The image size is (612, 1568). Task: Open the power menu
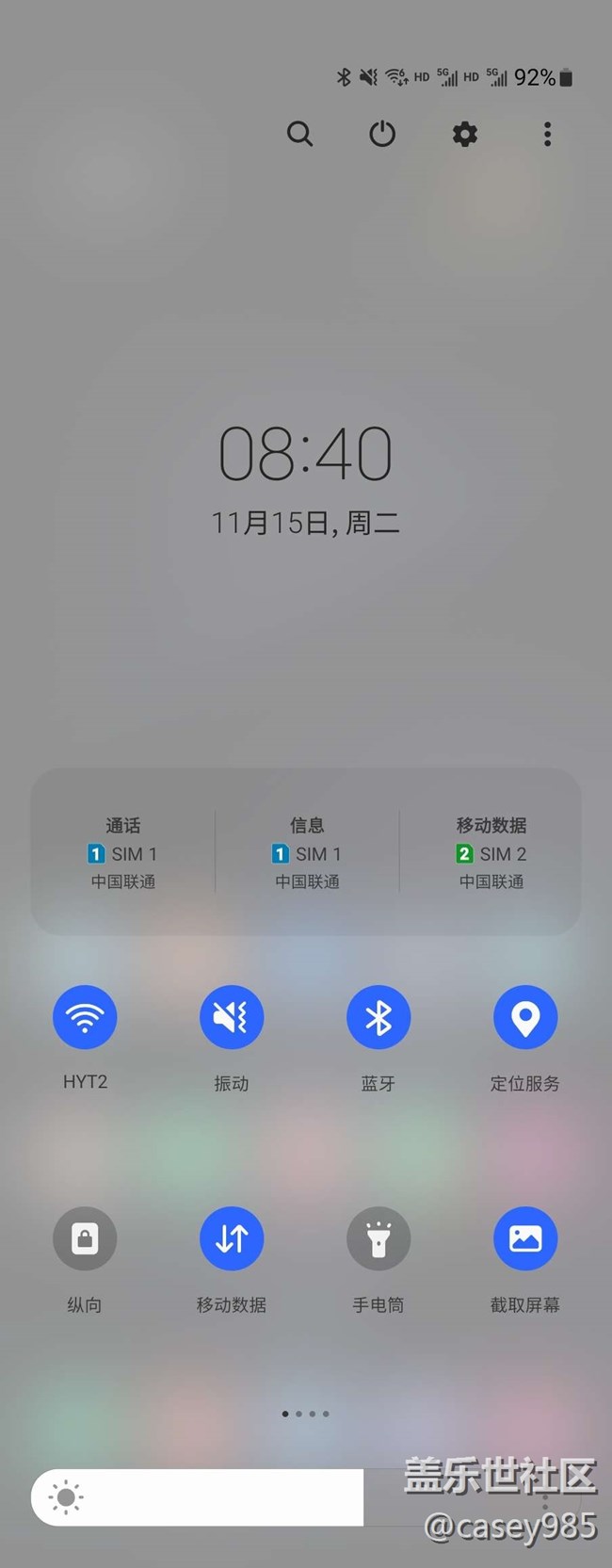pos(381,134)
